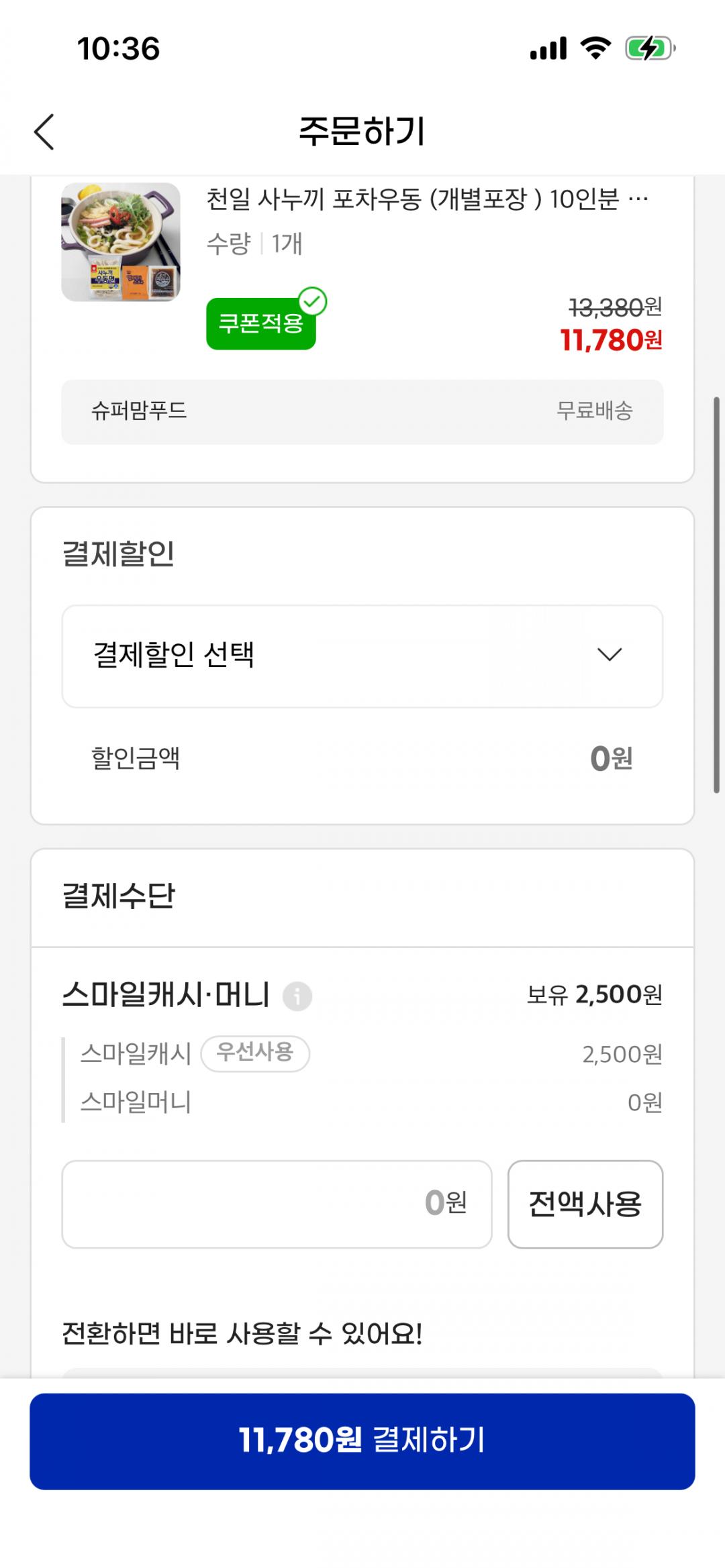The height and width of the screenshot is (1568, 725).
Task: Open the 천일 사누끼 포차우동 product image
Action: click(x=121, y=242)
